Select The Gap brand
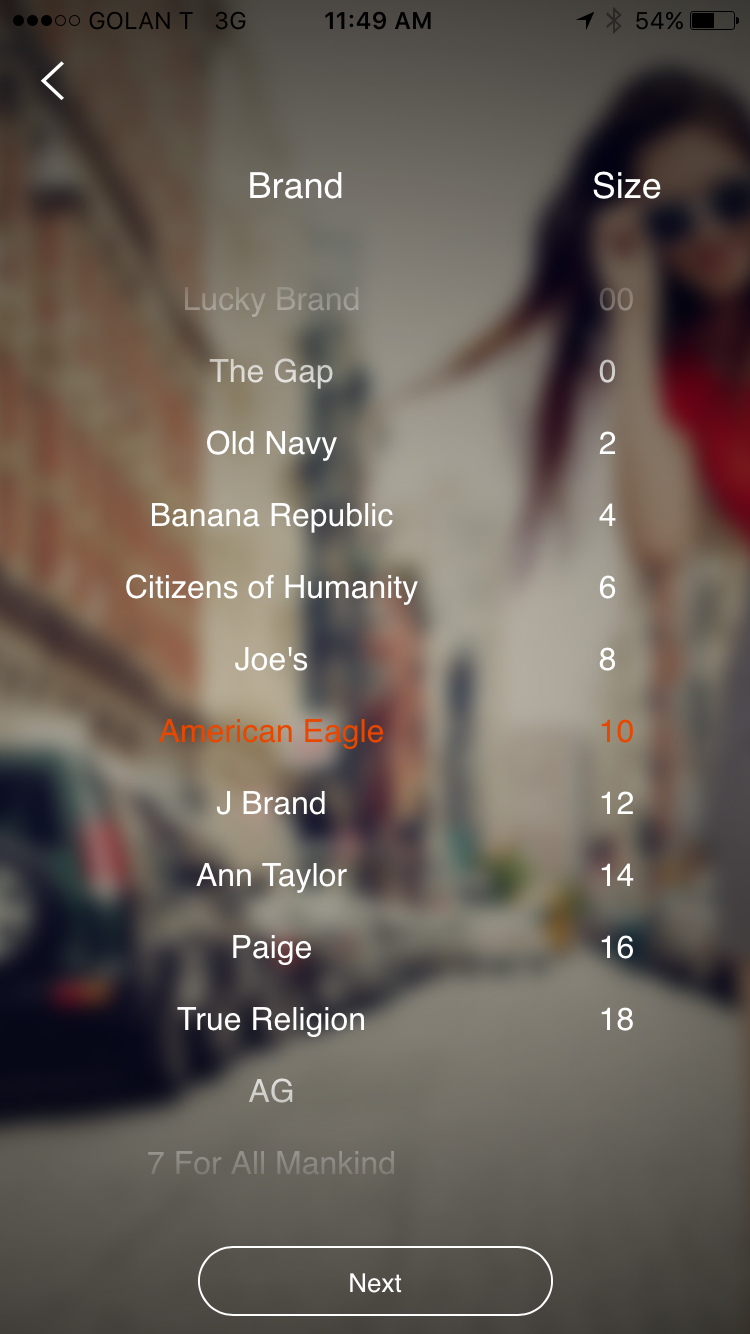 (x=271, y=372)
